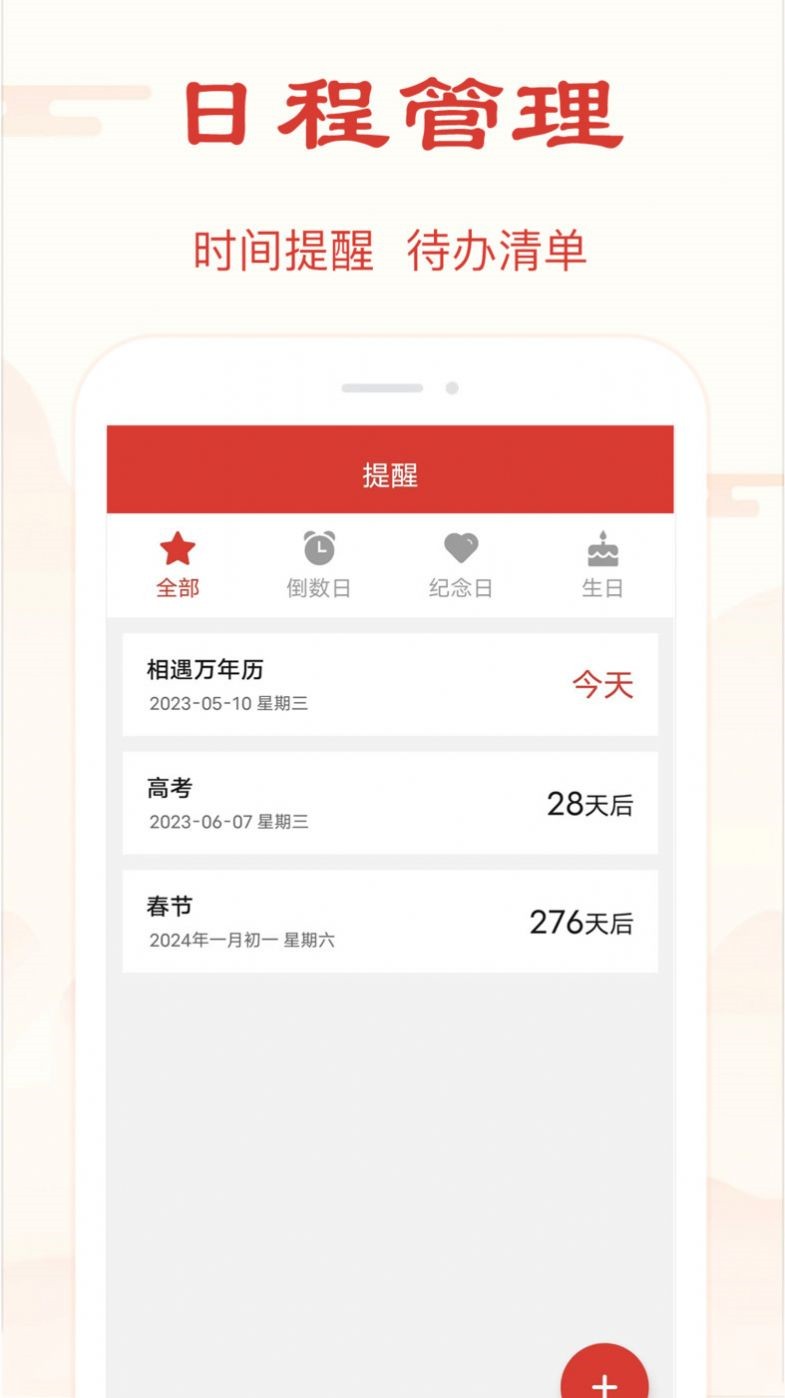Click the 2024年一月初一 lunar date text
This screenshot has width=785, height=1398.
tap(243, 940)
